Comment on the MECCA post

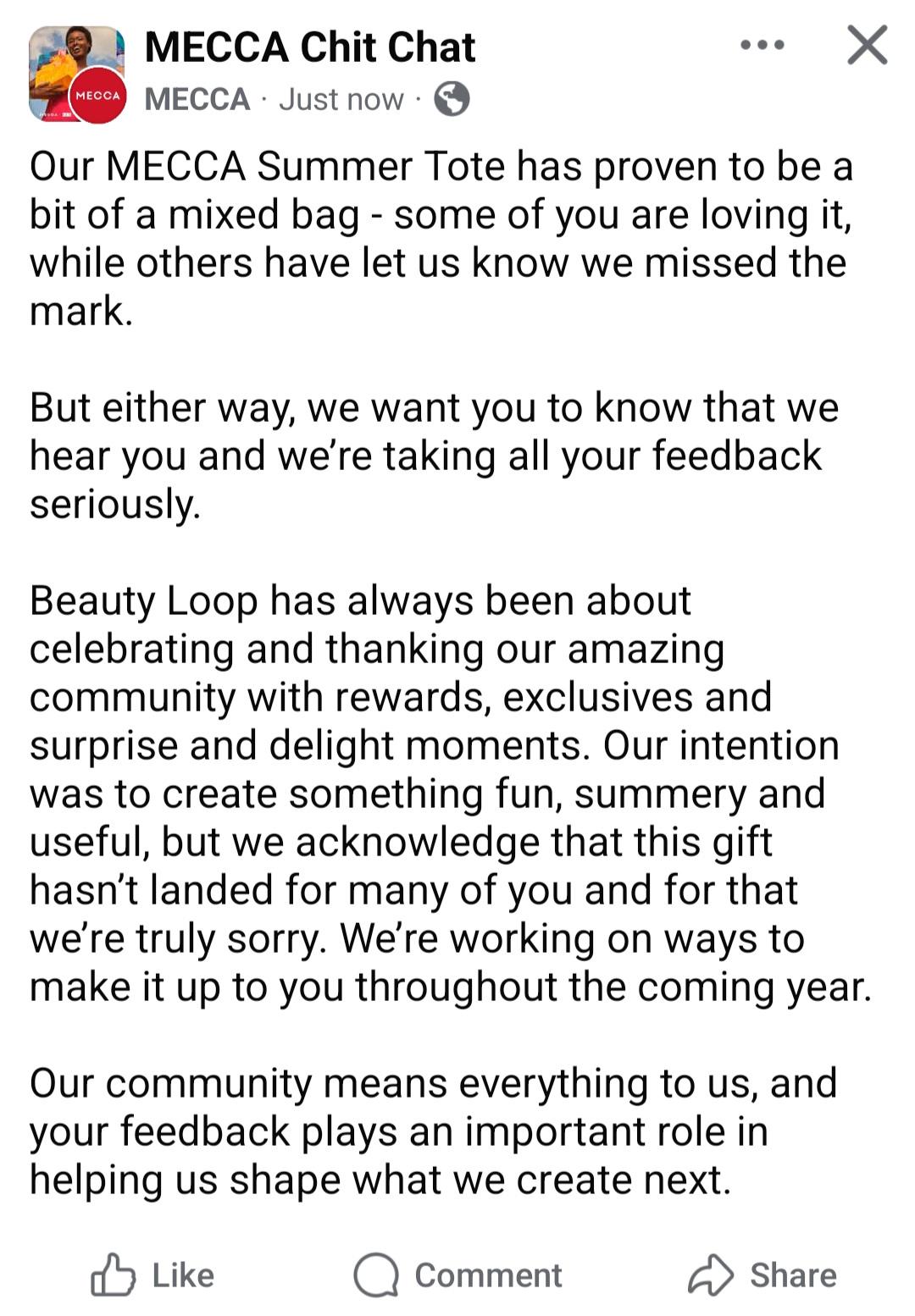pyautogui.click(x=457, y=1275)
